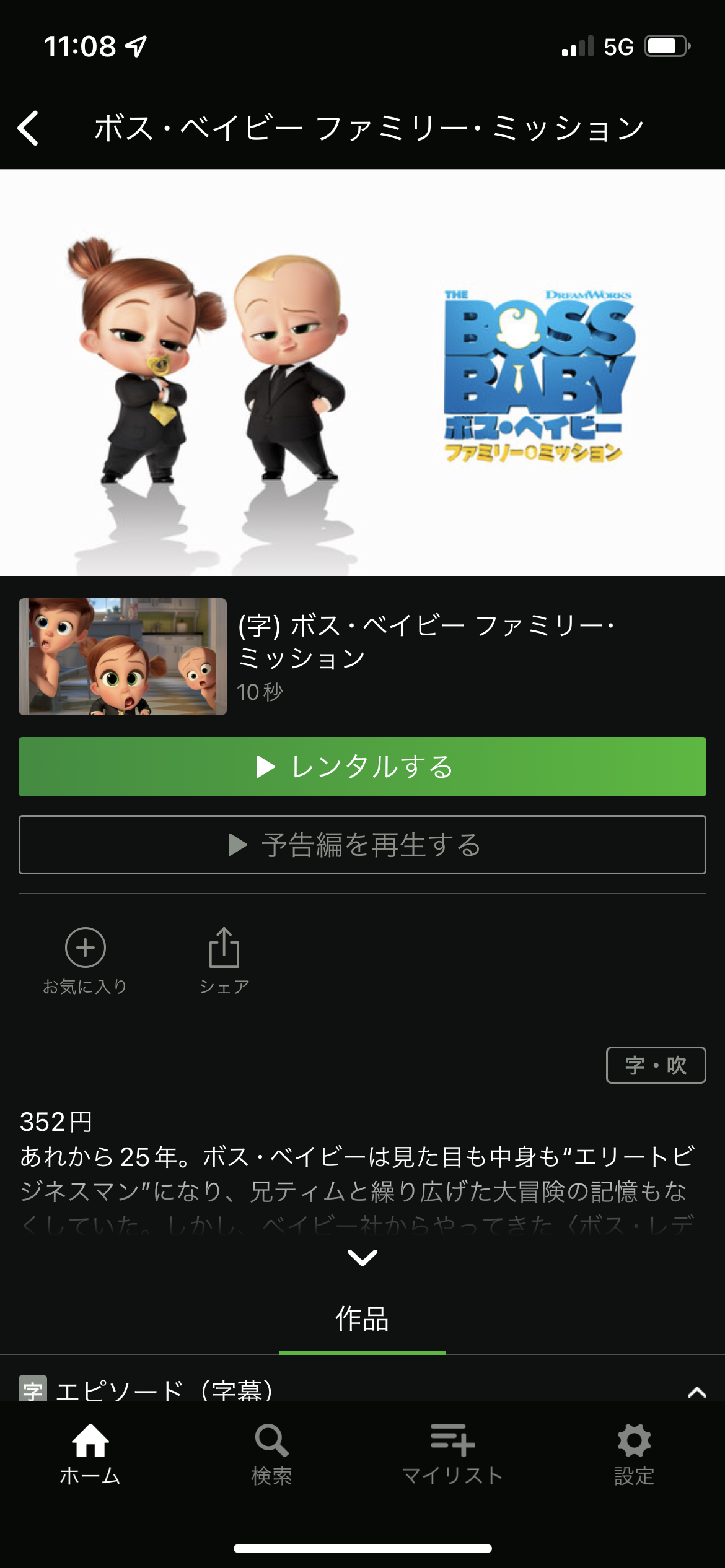Go to マイリスト tab

click(x=452, y=1455)
